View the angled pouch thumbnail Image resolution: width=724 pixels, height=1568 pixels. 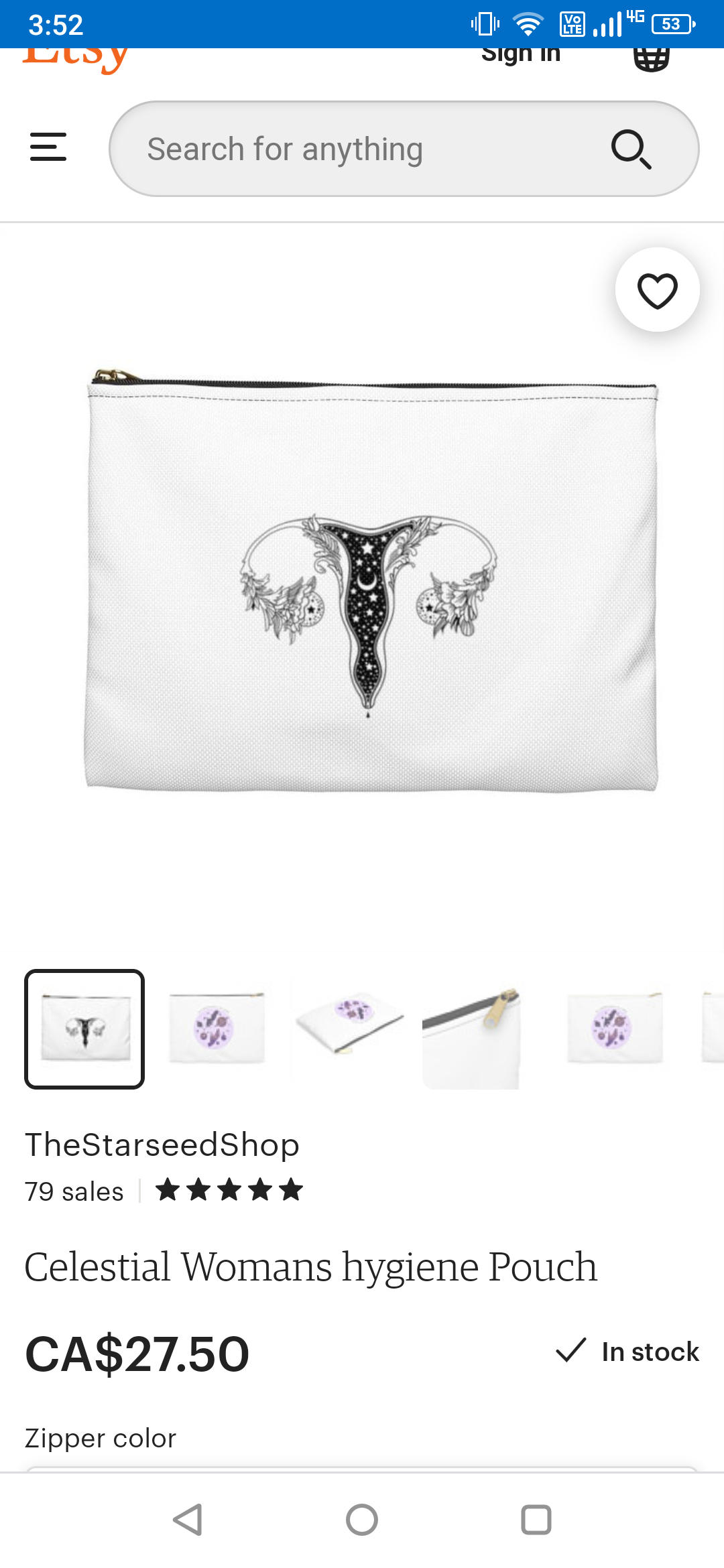pos(349,1029)
